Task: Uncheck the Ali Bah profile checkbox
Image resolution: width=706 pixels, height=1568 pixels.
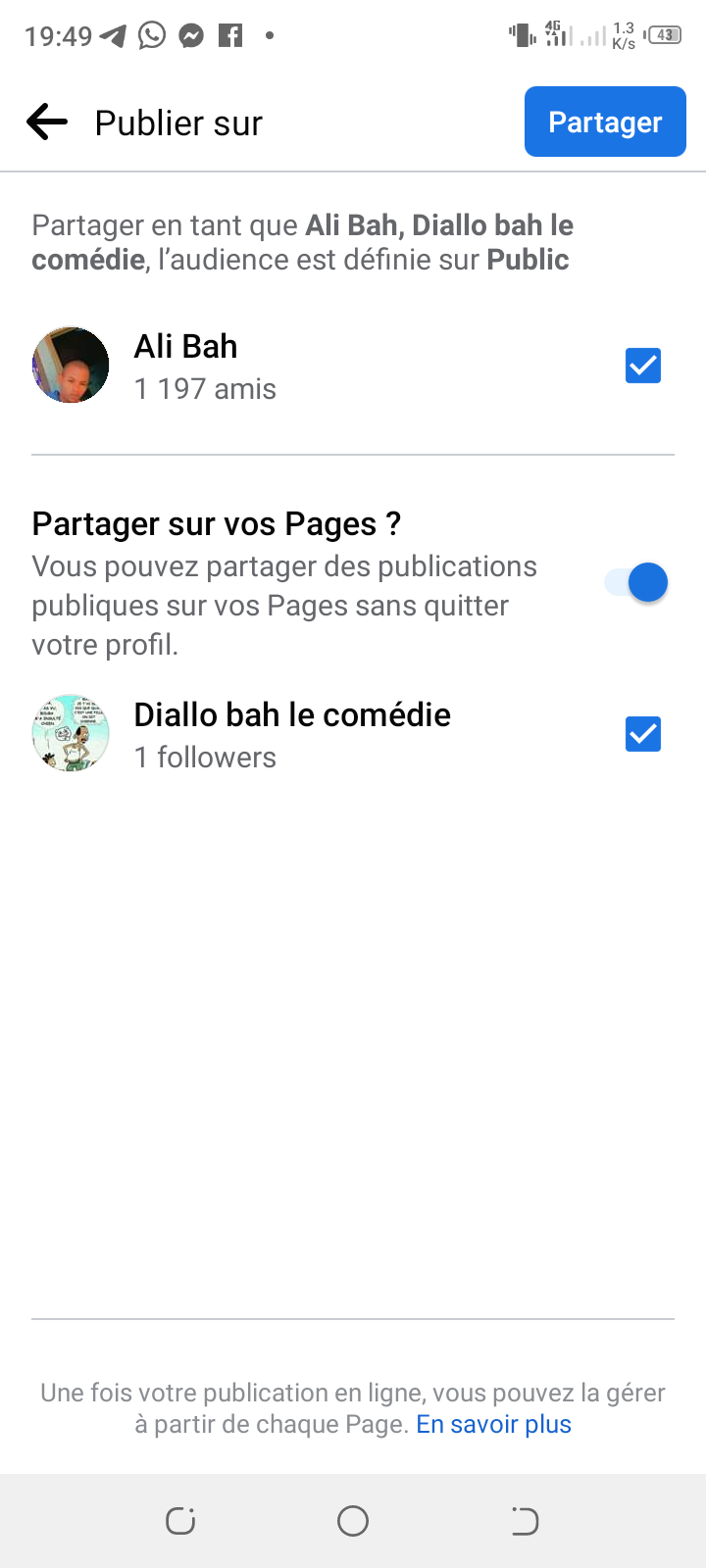Action: (x=642, y=366)
